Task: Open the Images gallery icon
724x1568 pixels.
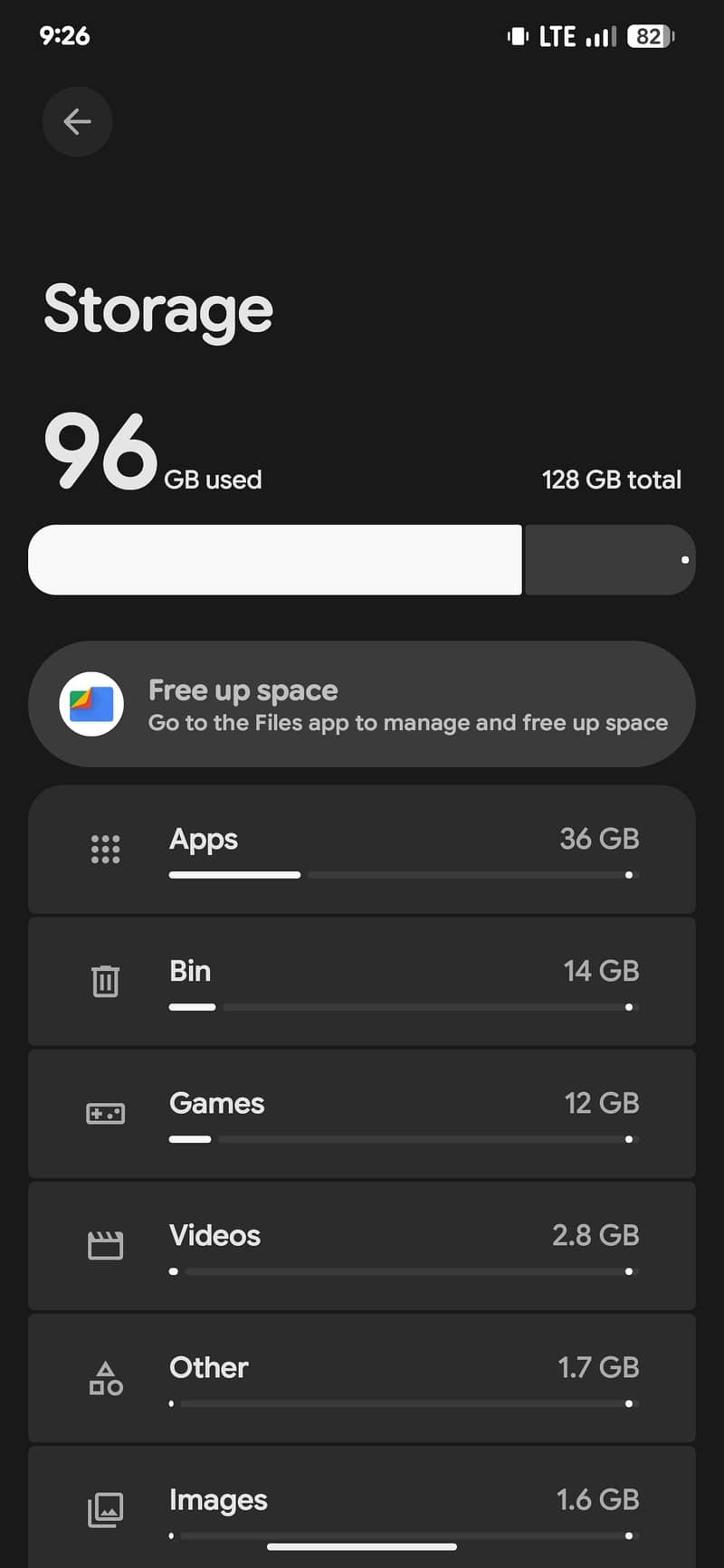Action: (106, 1509)
